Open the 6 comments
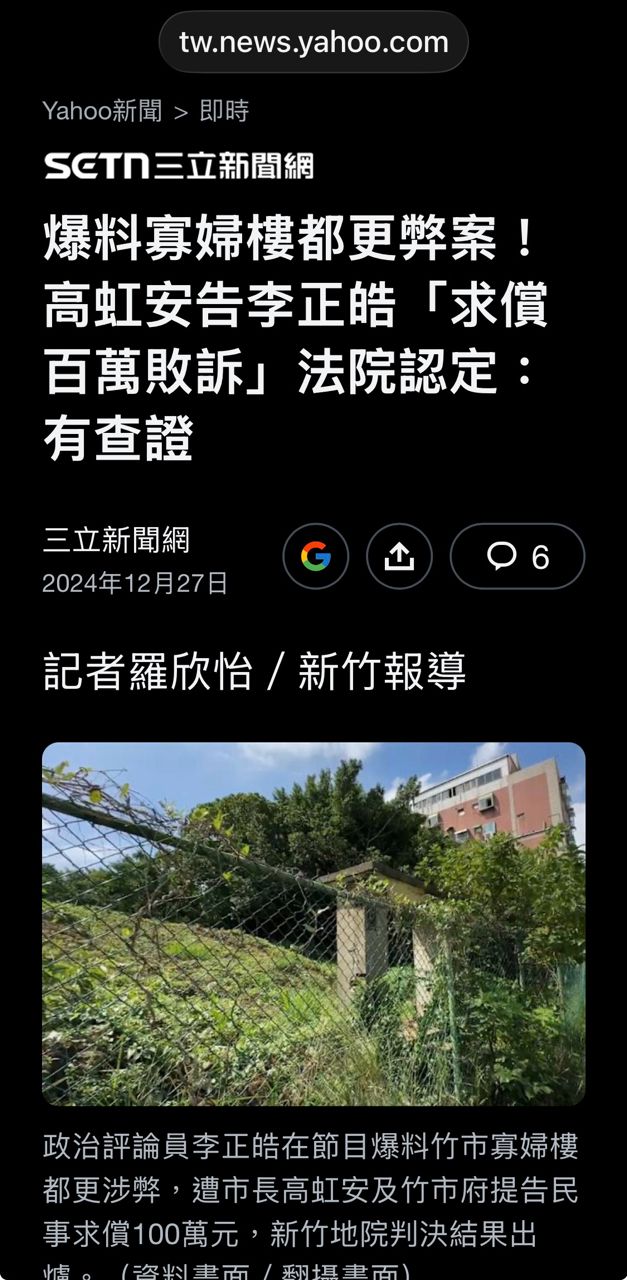The image size is (627, 1280). pyautogui.click(x=517, y=556)
